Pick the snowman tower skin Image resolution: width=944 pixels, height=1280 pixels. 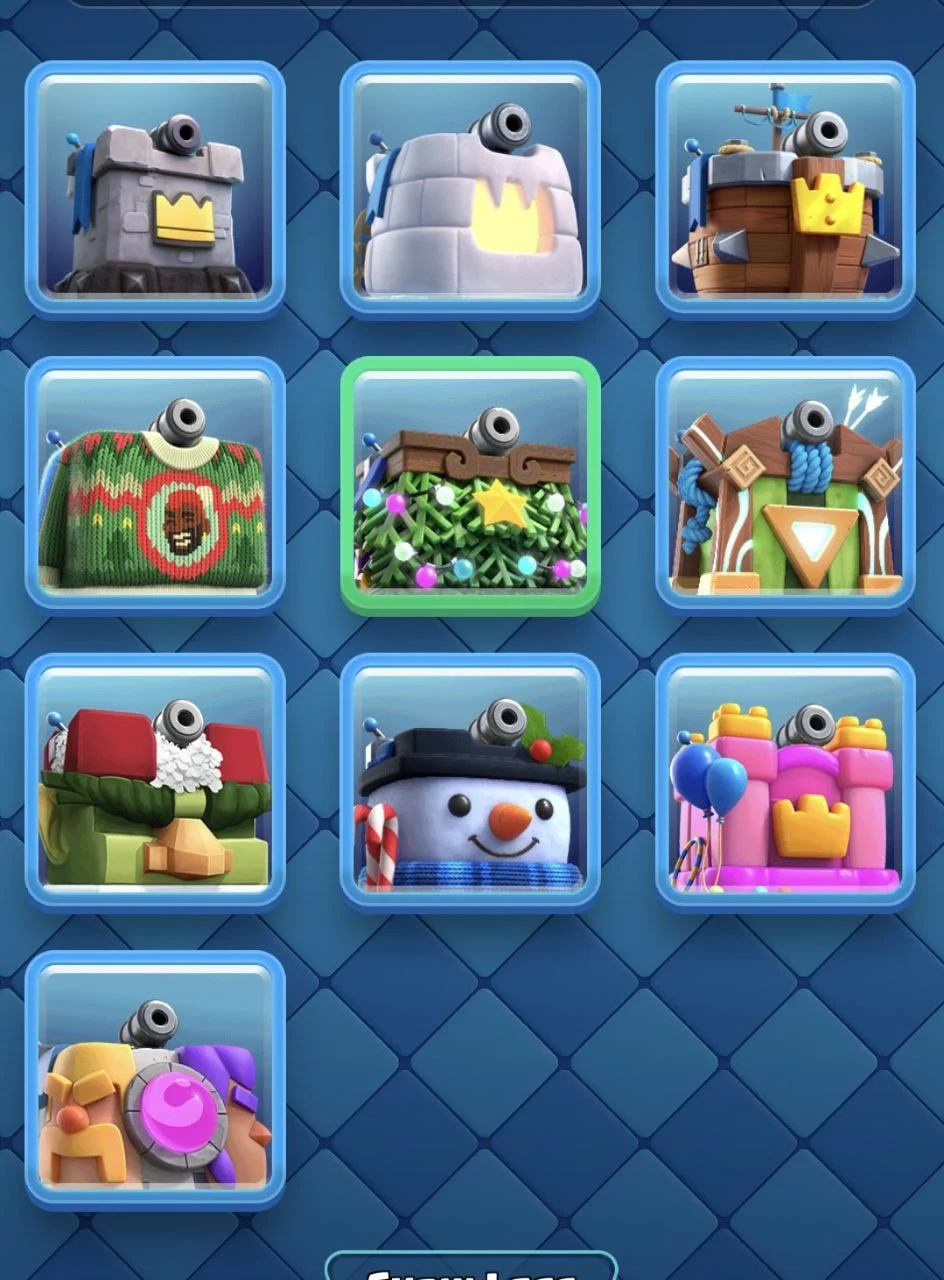pyautogui.click(x=470, y=782)
